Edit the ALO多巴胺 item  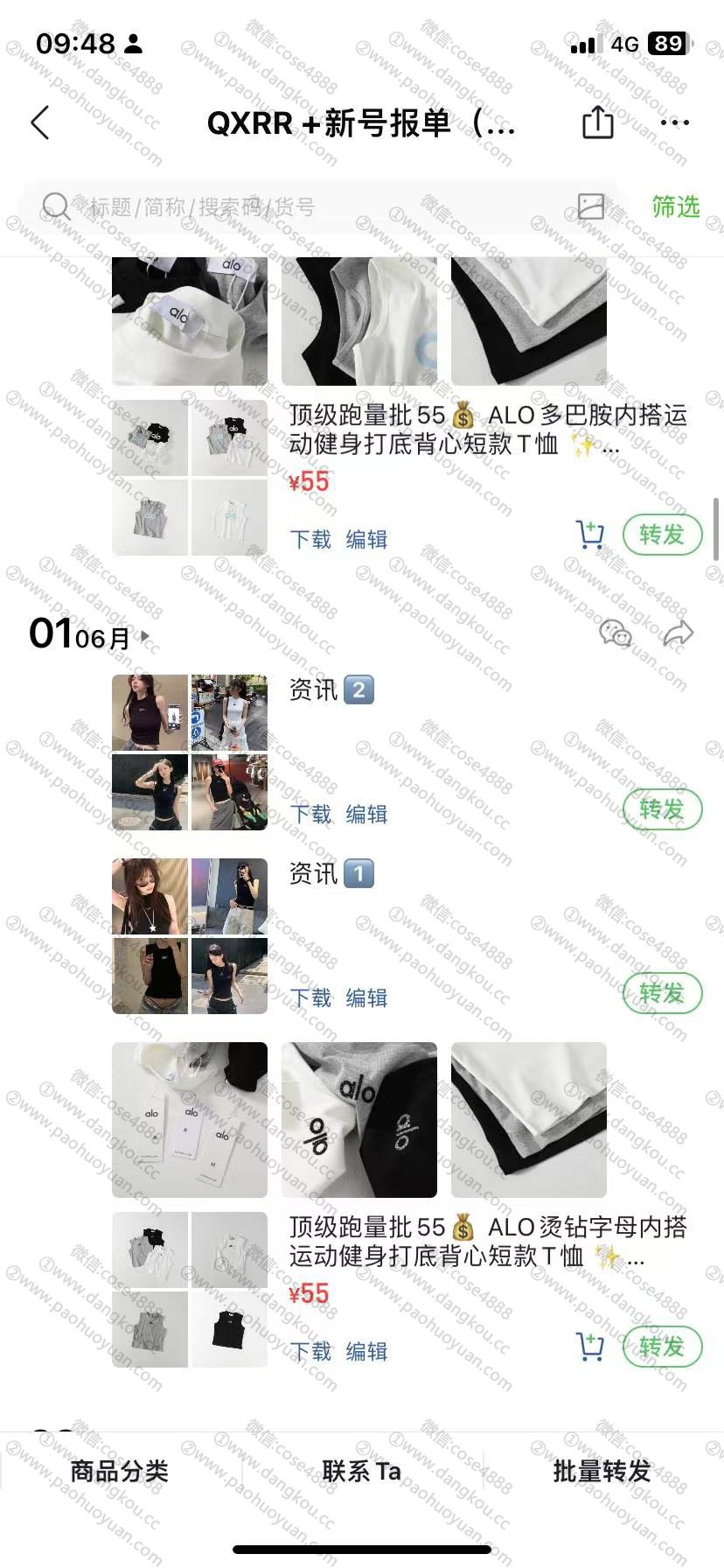click(x=366, y=540)
